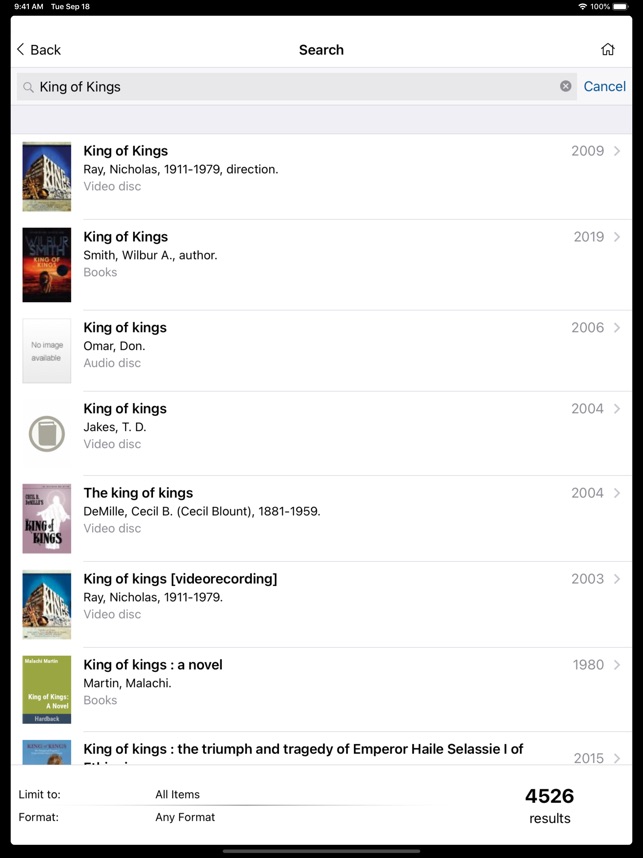
Task: Clear the search text
Action: coord(566,87)
